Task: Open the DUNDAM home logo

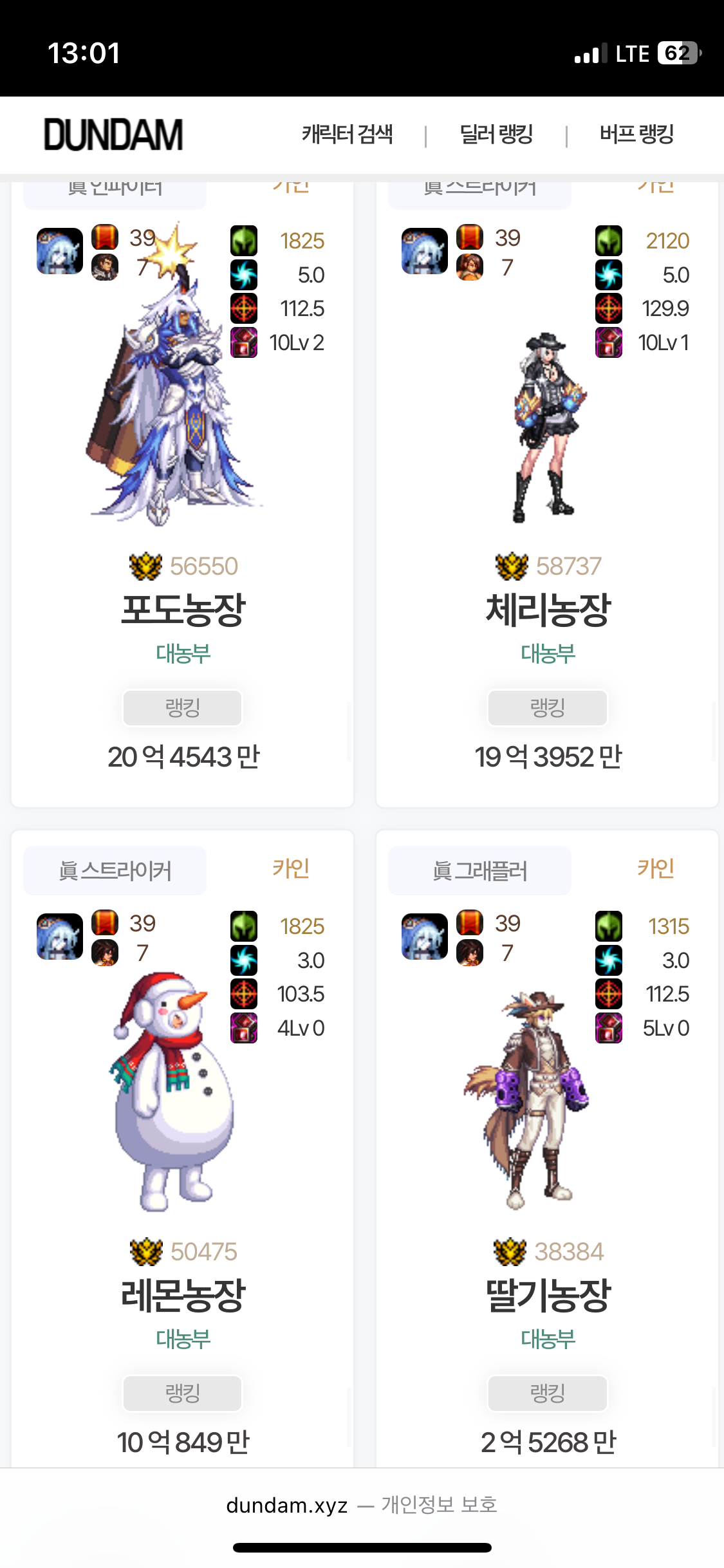Action: (113, 135)
